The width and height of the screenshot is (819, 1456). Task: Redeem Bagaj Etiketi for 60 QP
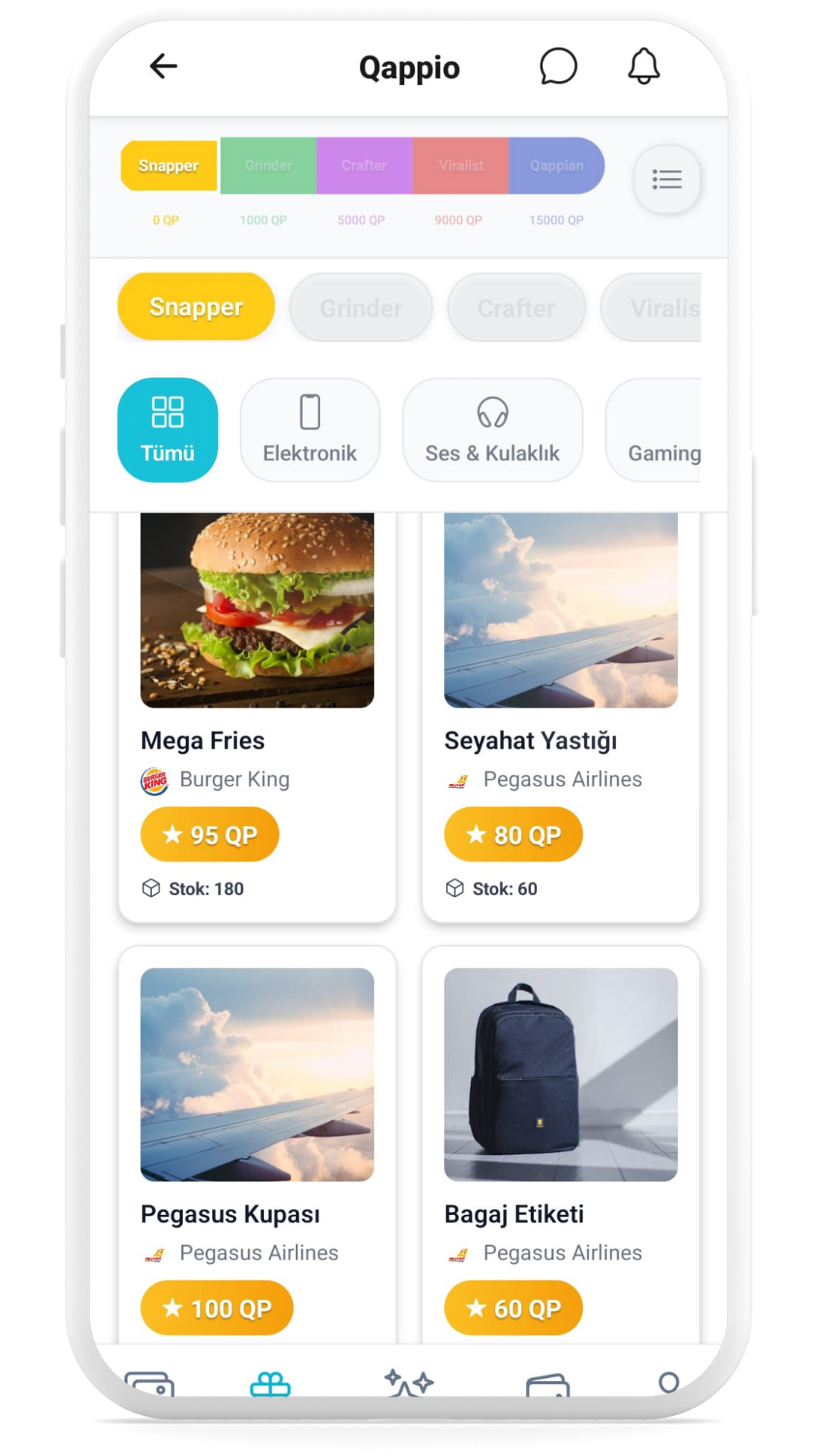click(513, 1308)
